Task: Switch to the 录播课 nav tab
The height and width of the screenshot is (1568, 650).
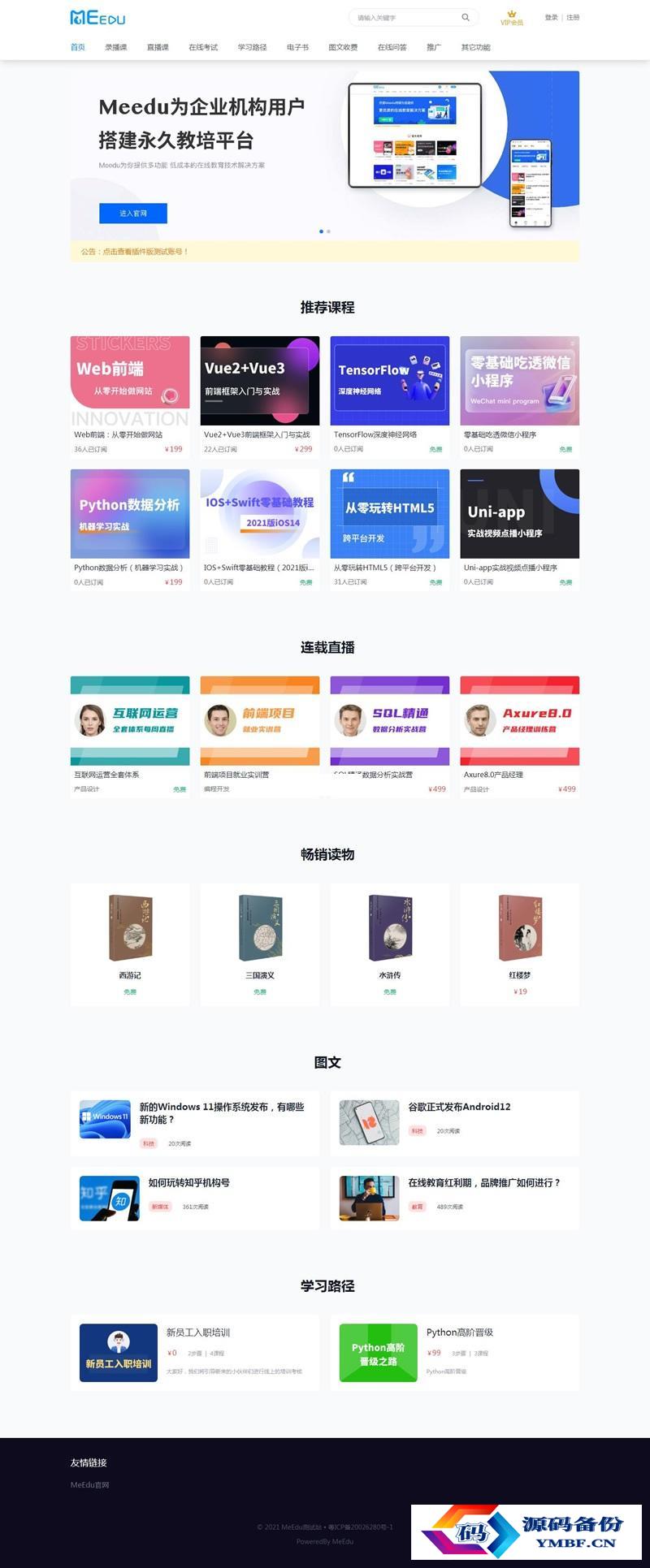Action: (115, 47)
